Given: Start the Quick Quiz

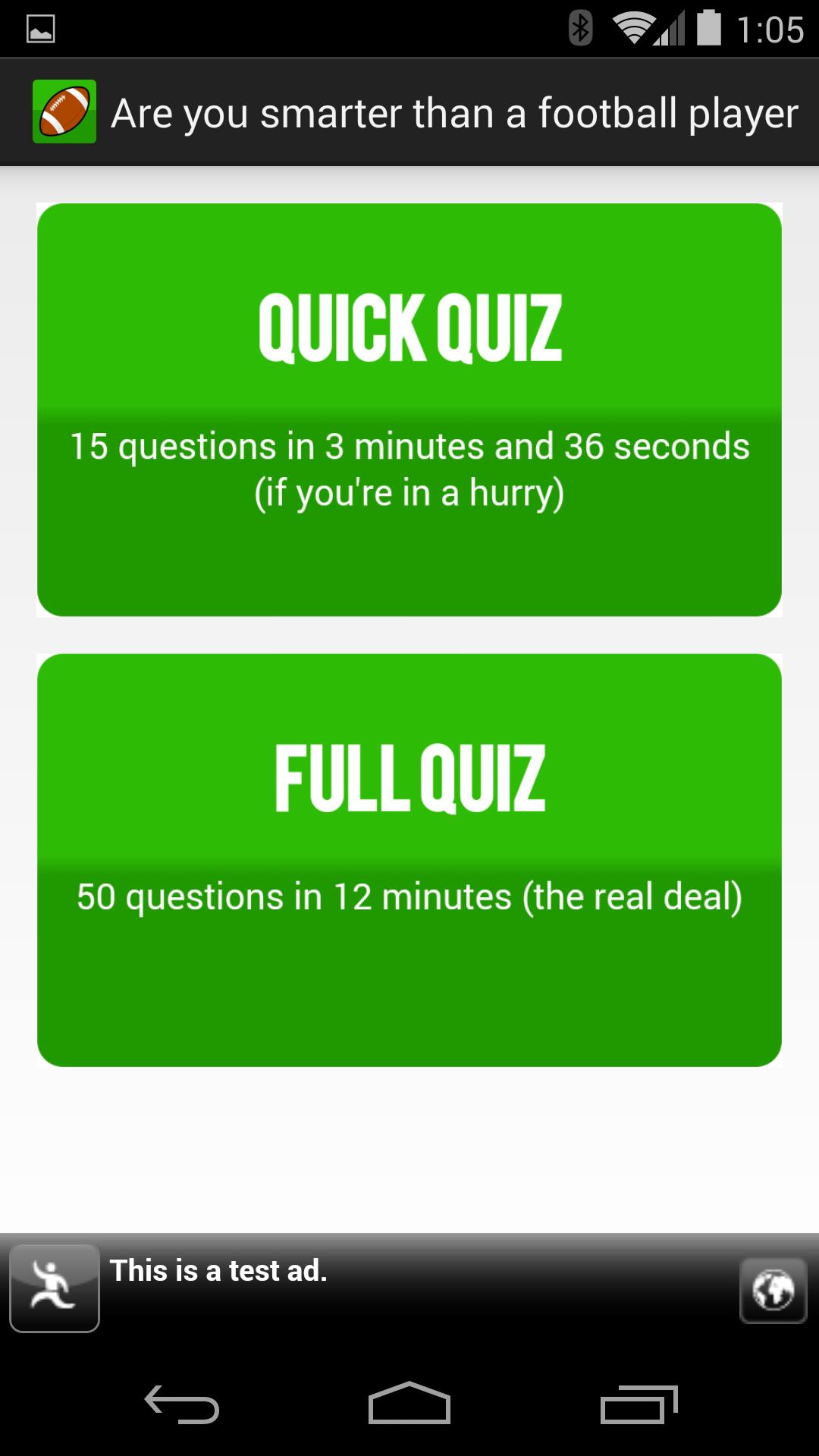Looking at the screenshot, I should click(409, 406).
